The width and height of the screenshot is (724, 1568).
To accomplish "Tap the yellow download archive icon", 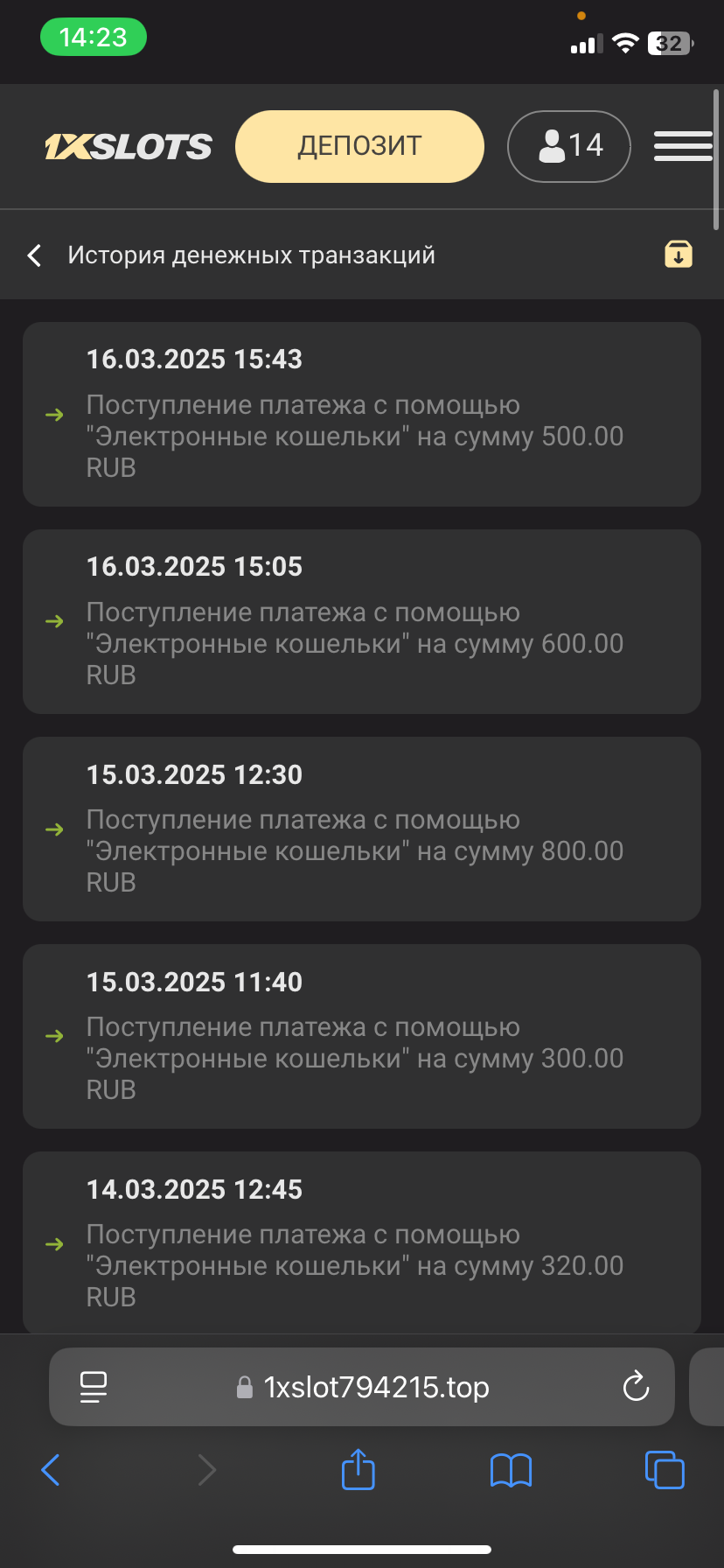I will pos(678,255).
